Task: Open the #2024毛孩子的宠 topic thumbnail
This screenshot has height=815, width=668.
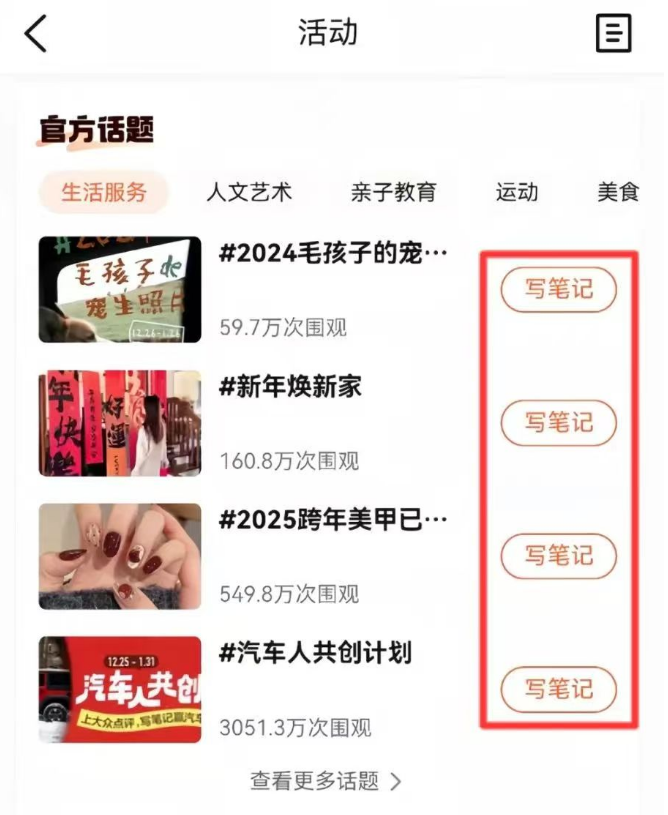Action: point(120,290)
